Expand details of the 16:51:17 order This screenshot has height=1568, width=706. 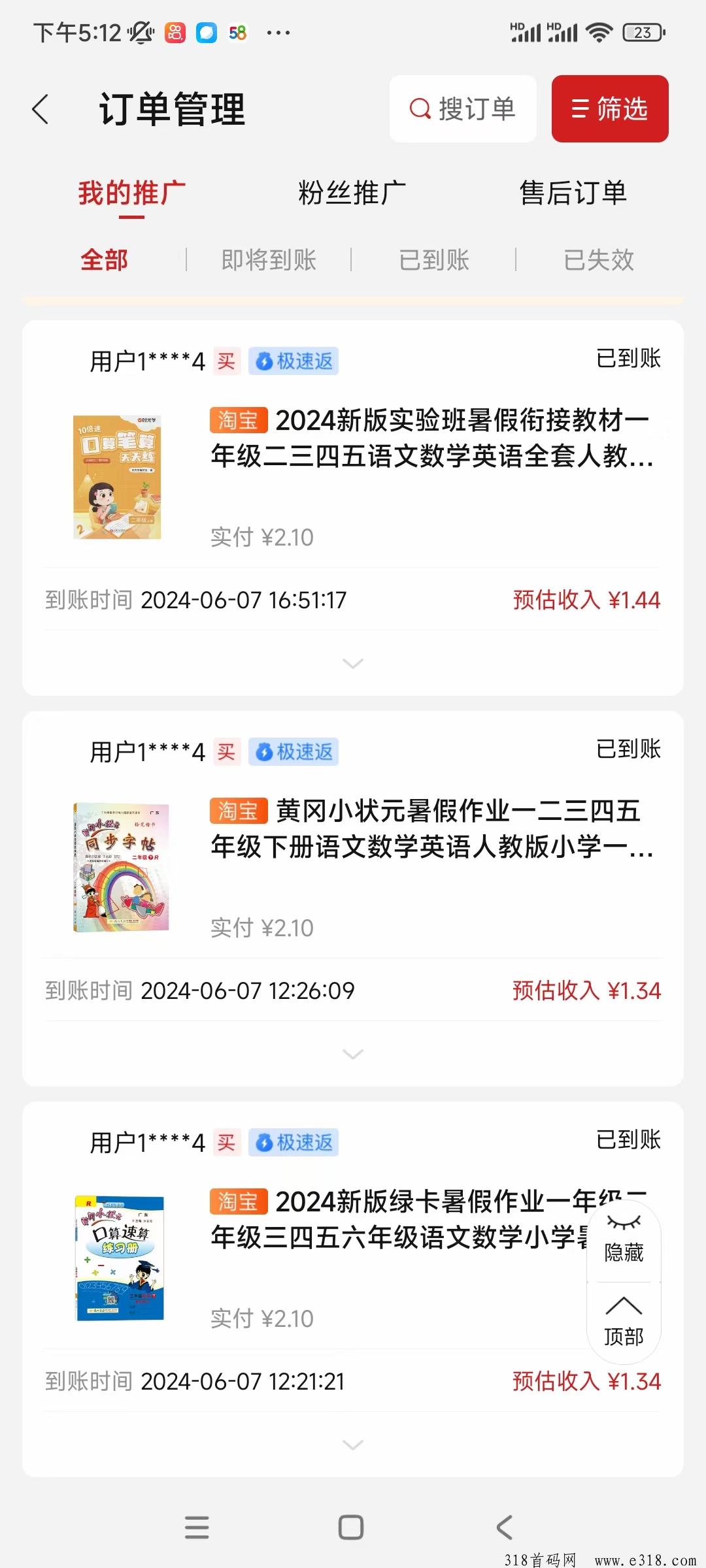tap(353, 664)
